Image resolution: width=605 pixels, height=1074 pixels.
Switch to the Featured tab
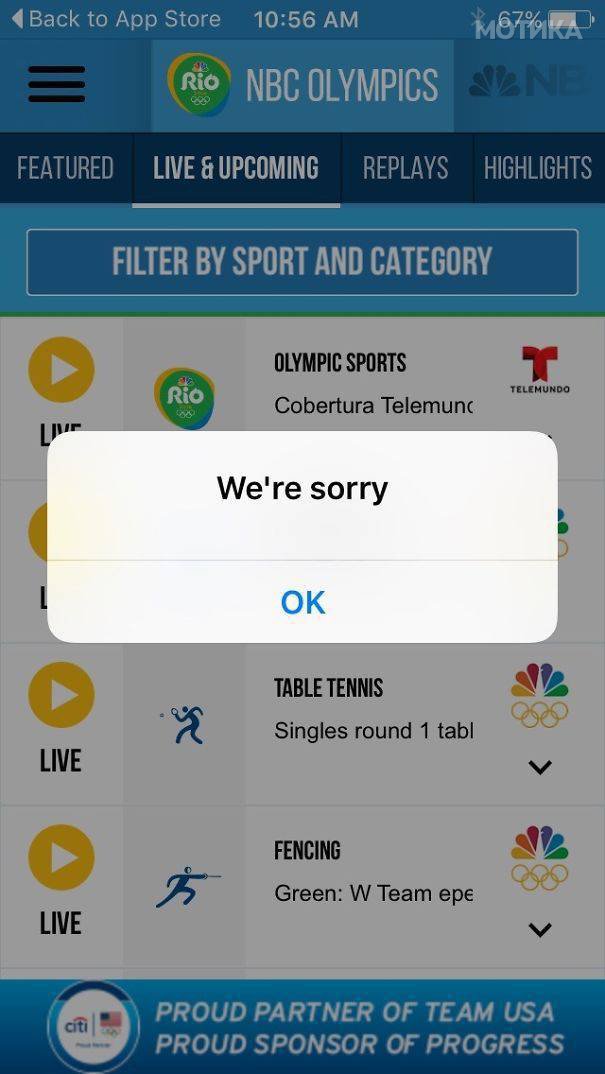[65, 168]
